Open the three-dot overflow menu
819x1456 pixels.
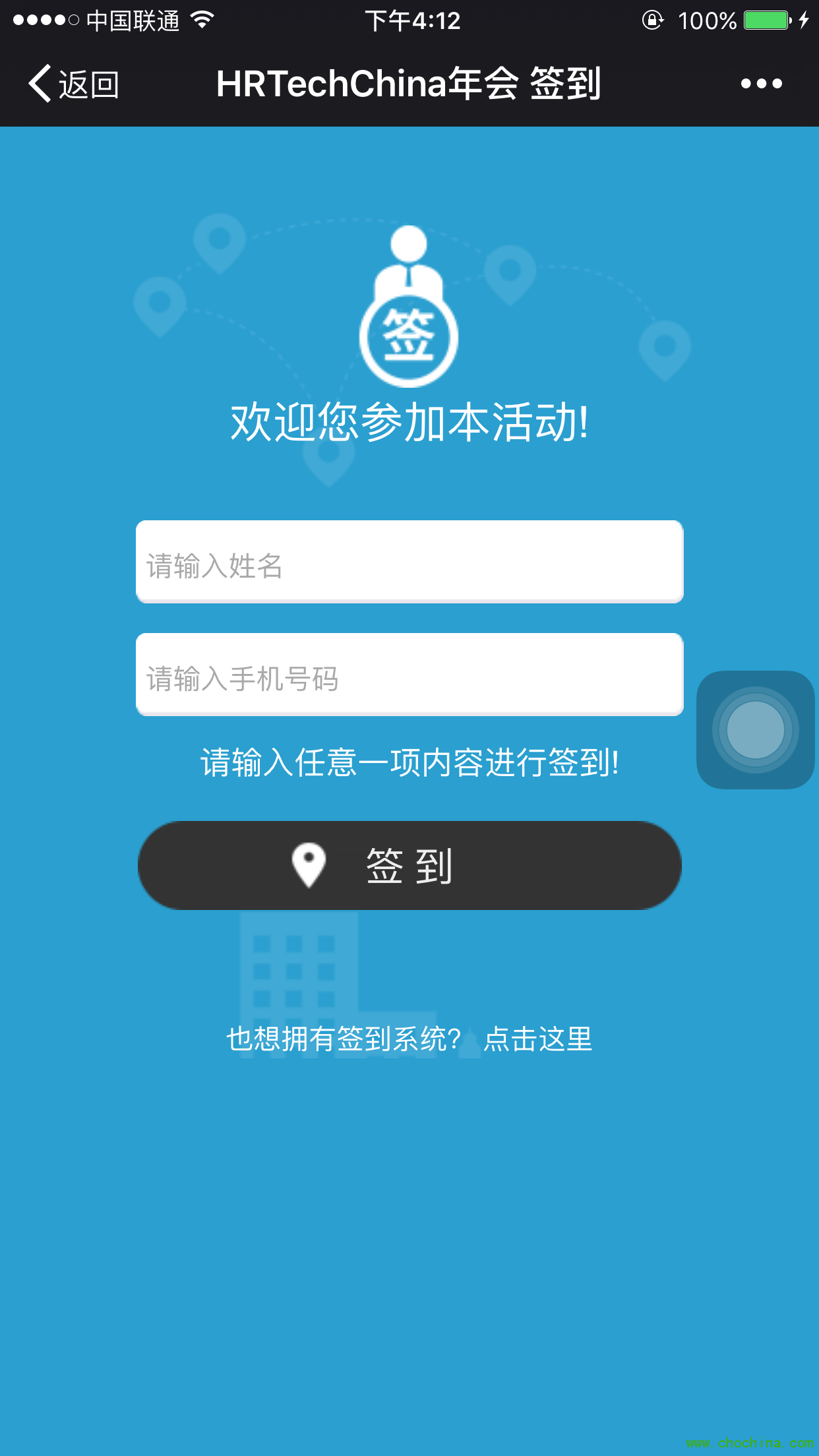[761, 84]
